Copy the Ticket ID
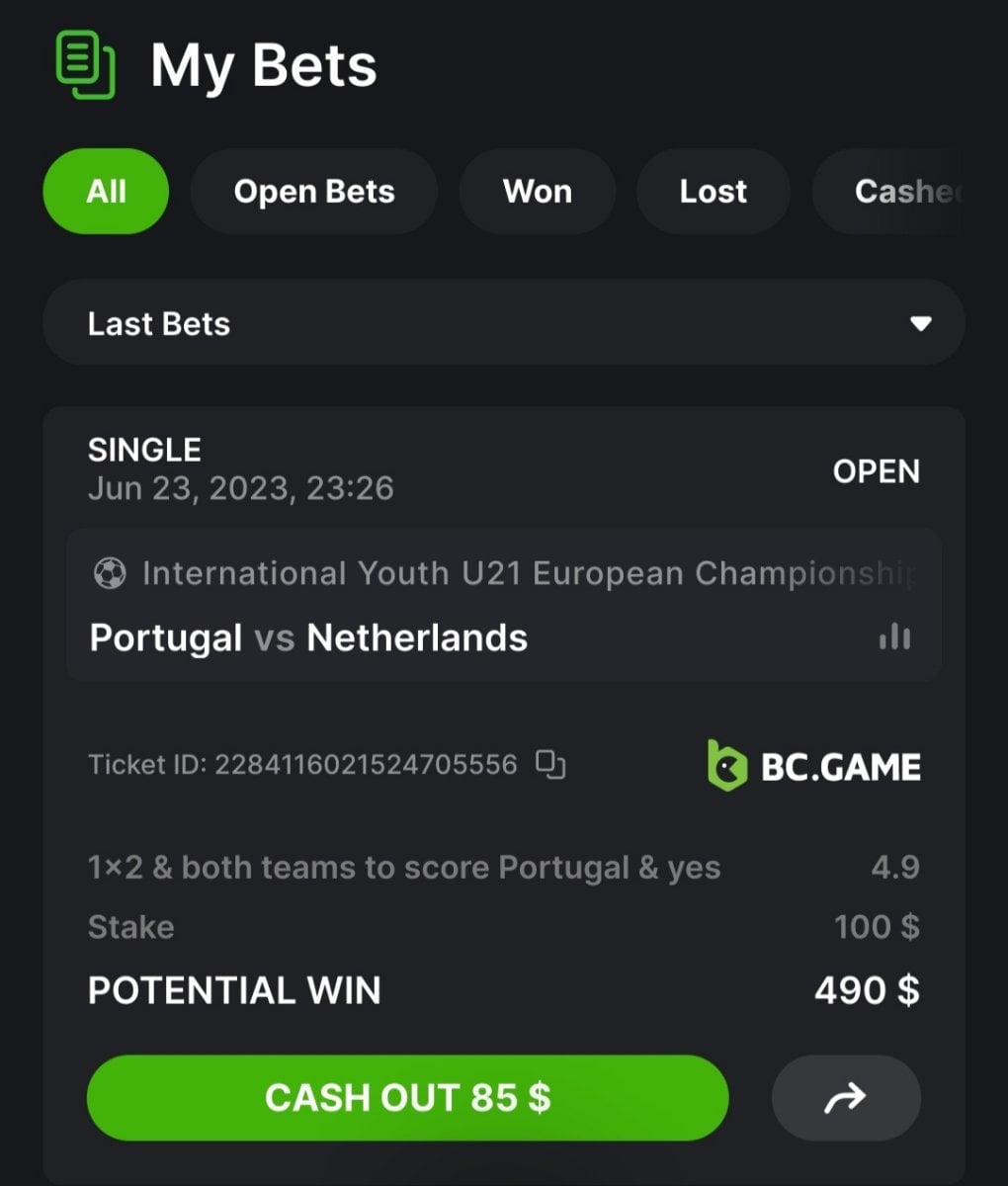 (x=550, y=764)
